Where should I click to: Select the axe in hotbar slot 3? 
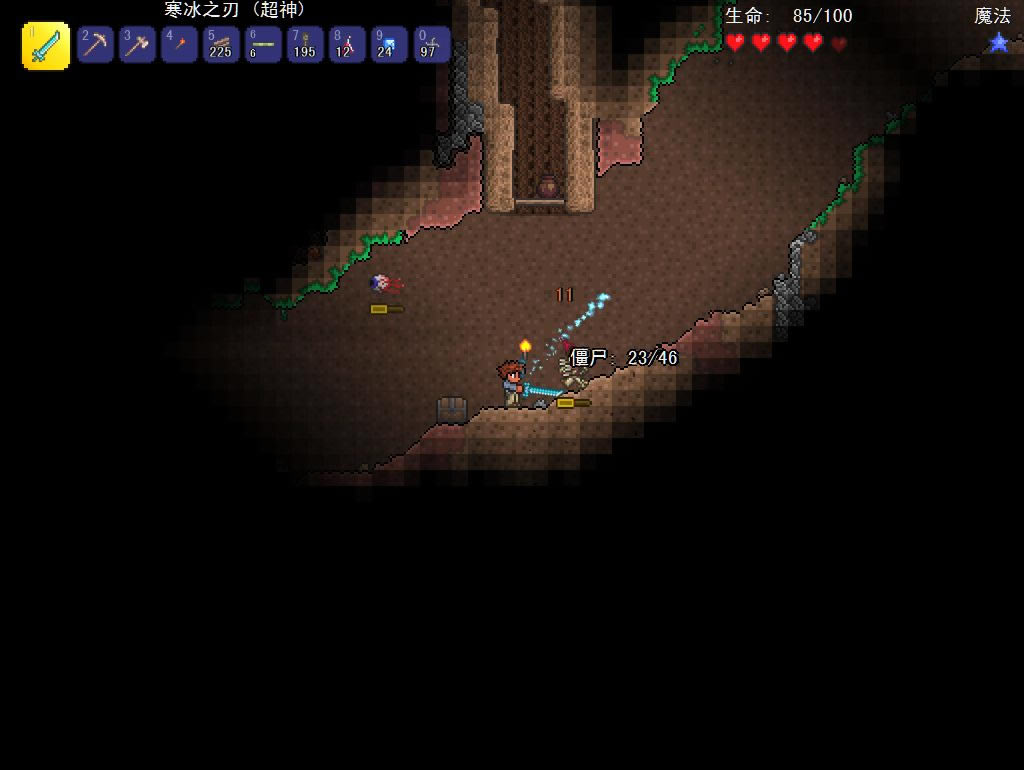click(x=137, y=45)
